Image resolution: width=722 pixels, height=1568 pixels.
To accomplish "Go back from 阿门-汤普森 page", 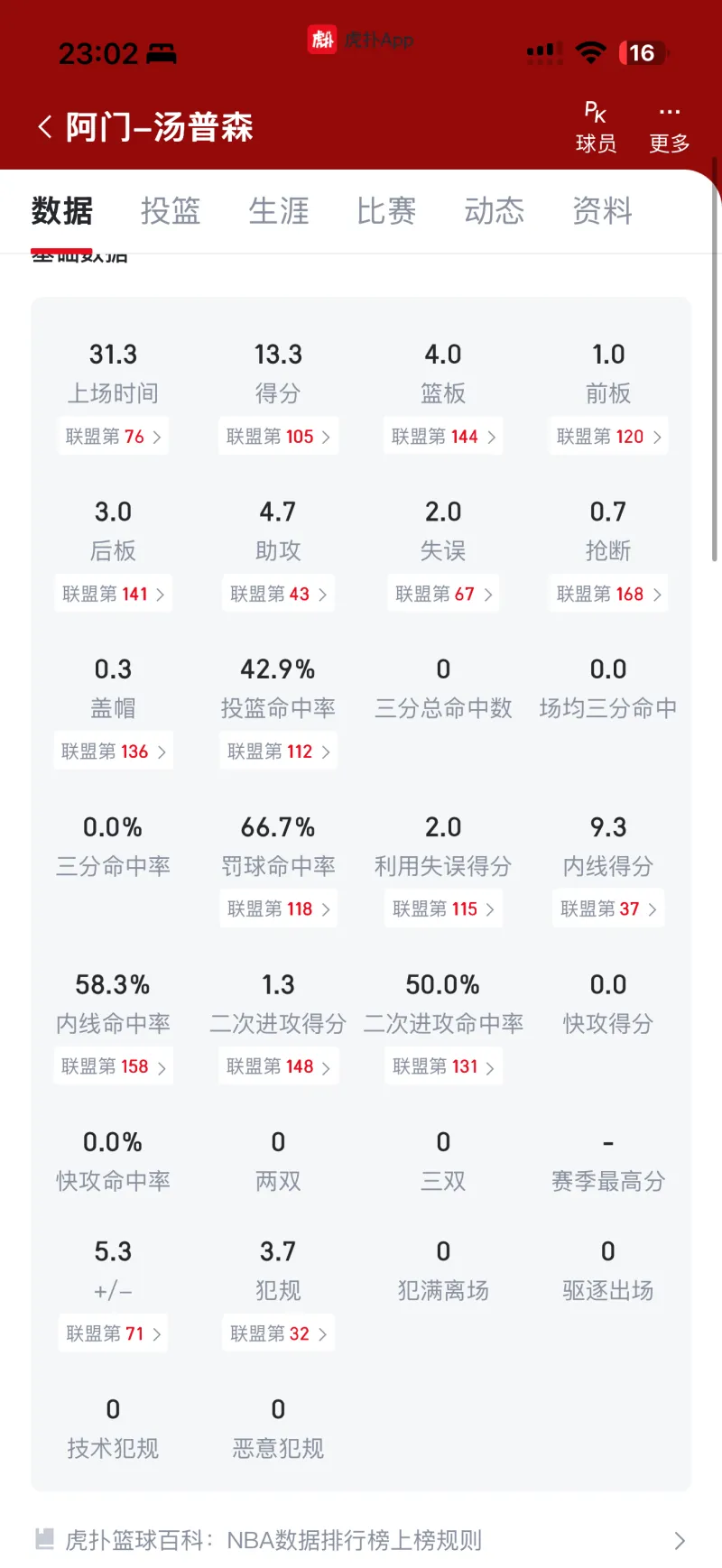I will (45, 127).
